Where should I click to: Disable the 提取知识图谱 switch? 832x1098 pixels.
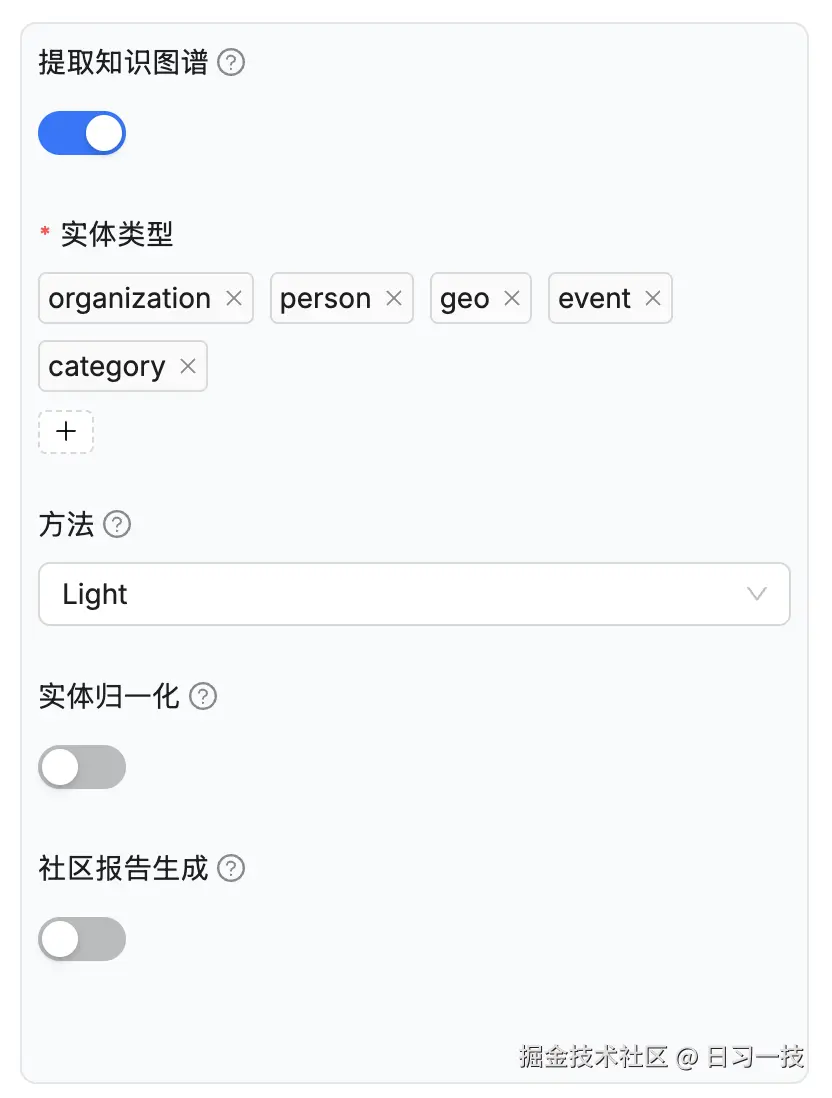click(82, 132)
